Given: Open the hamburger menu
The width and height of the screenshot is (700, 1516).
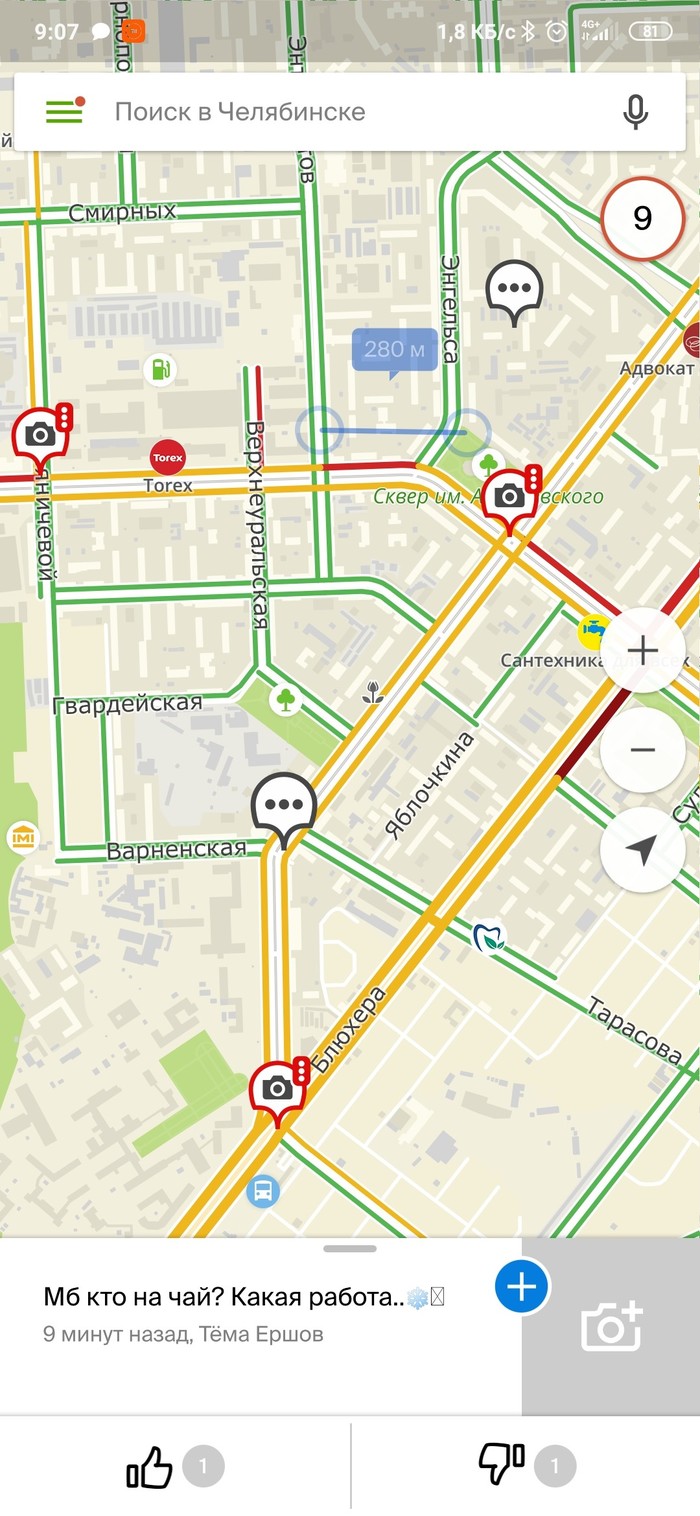Looking at the screenshot, I should click(x=64, y=111).
